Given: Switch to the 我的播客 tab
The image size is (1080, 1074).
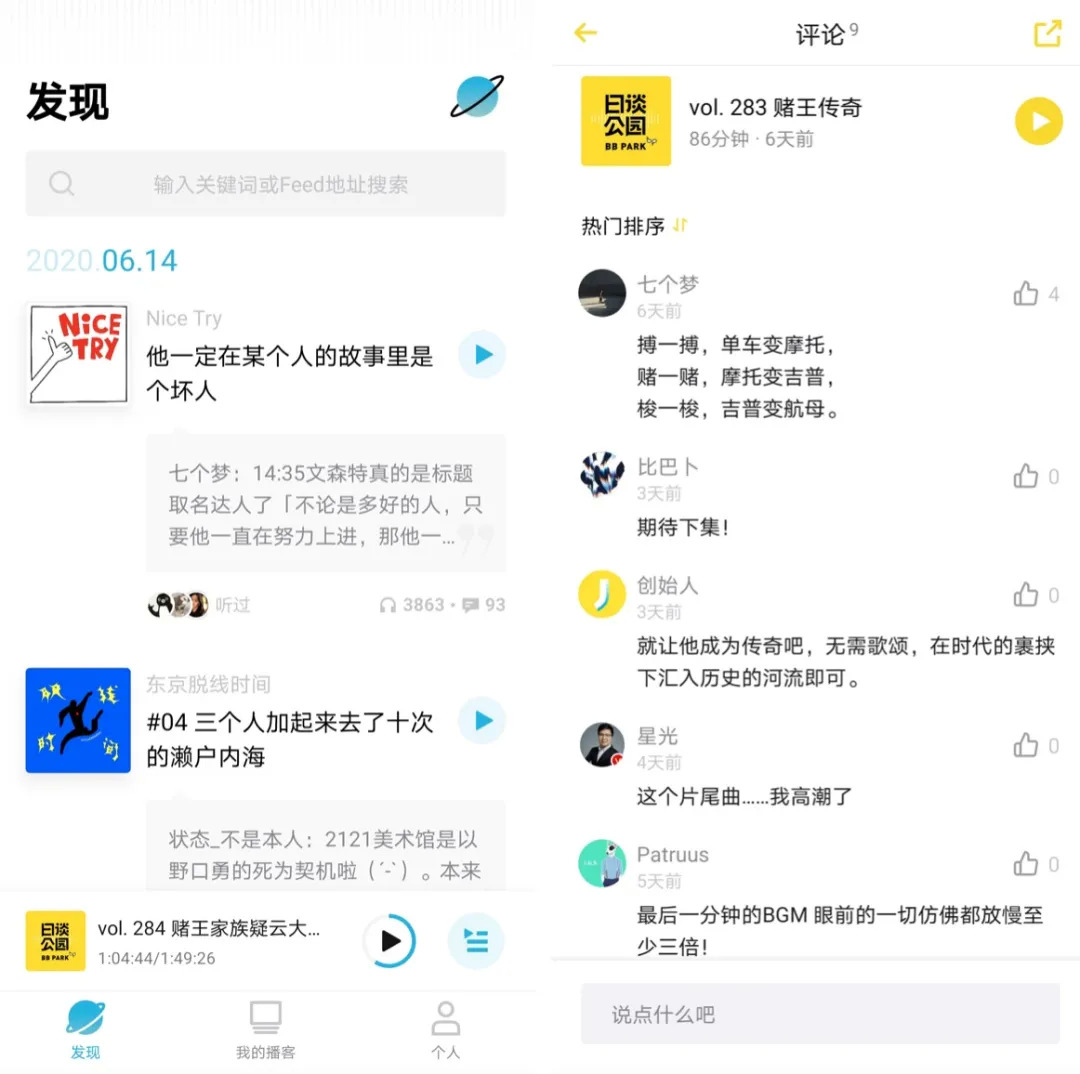Looking at the screenshot, I should click(265, 1030).
